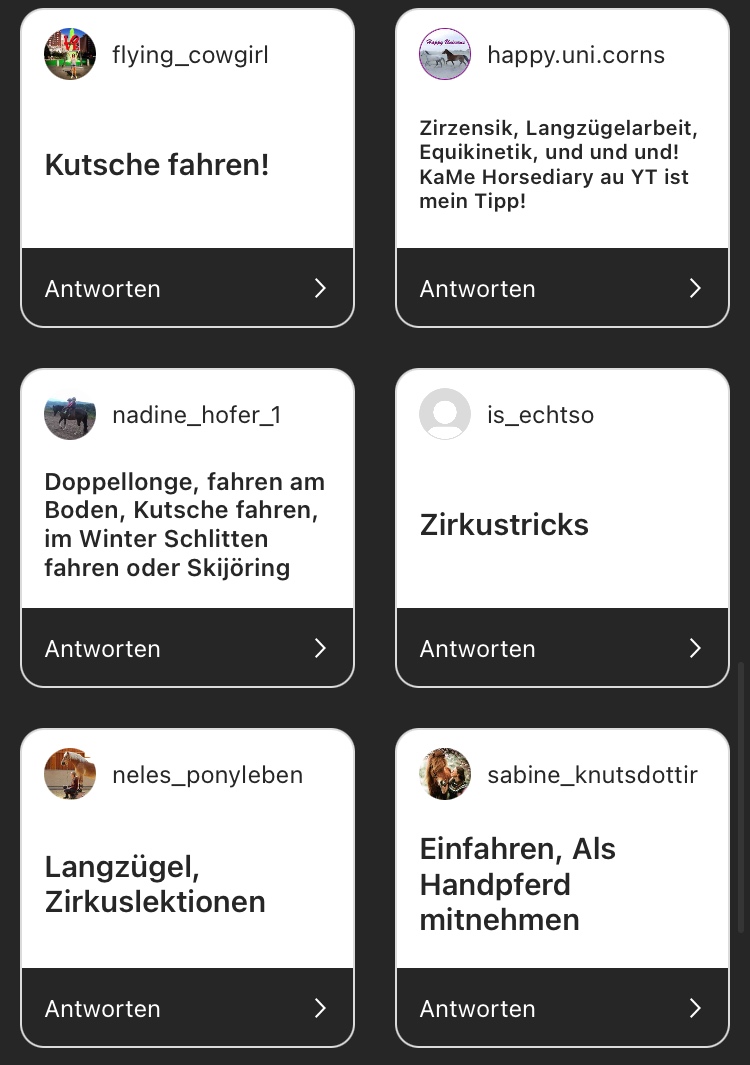Tap Antworten under happy.uni.corns' response
750x1065 pixels.
tap(562, 288)
